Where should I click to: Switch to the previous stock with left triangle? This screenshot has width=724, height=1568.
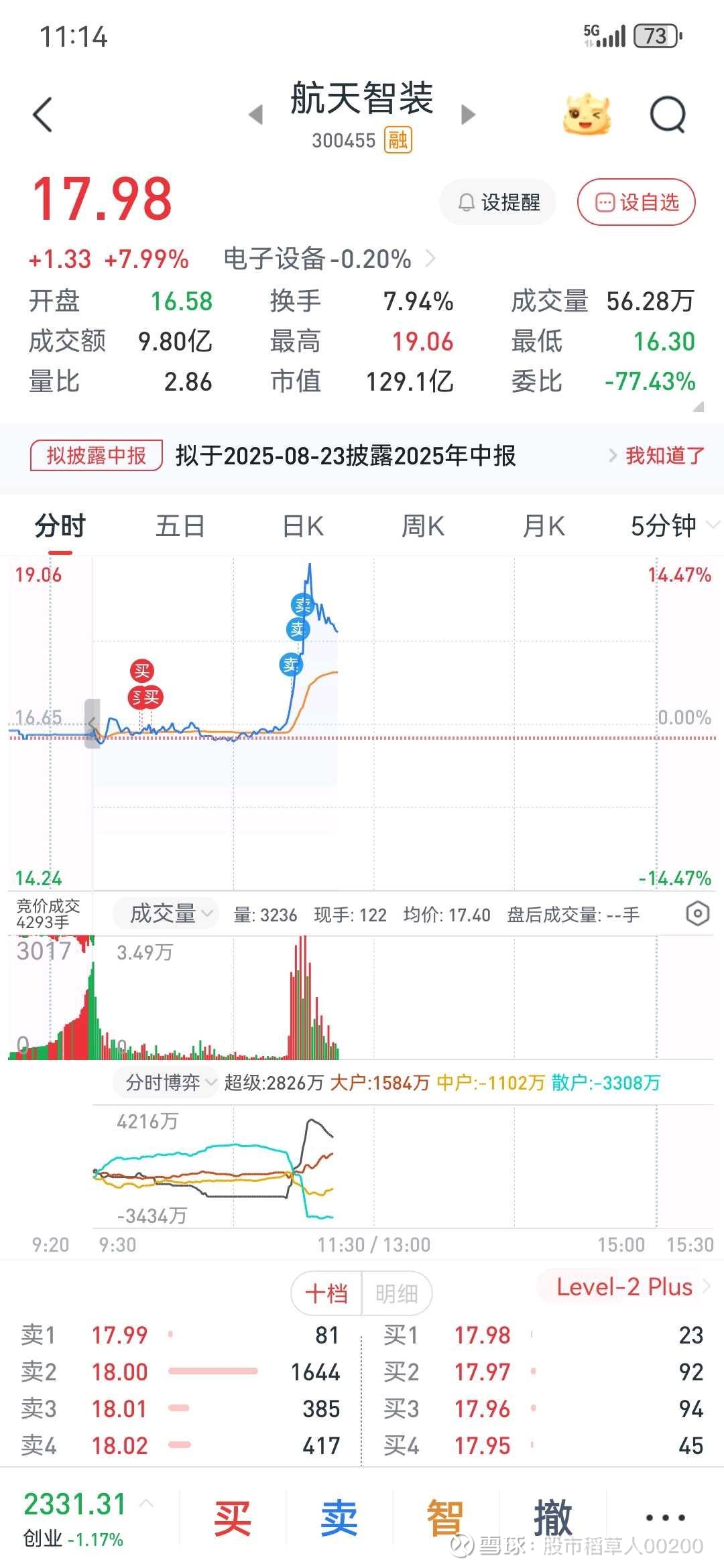click(255, 115)
